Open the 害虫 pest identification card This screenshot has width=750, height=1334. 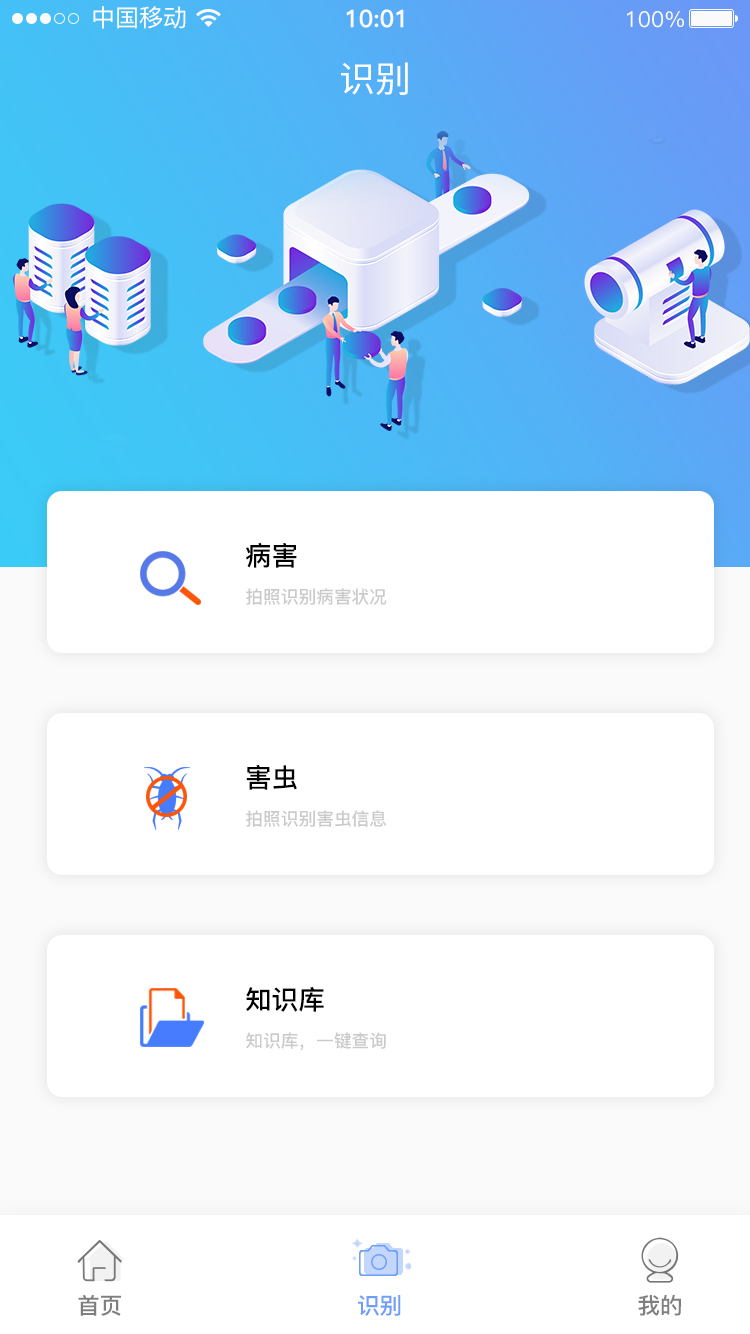click(x=380, y=794)
